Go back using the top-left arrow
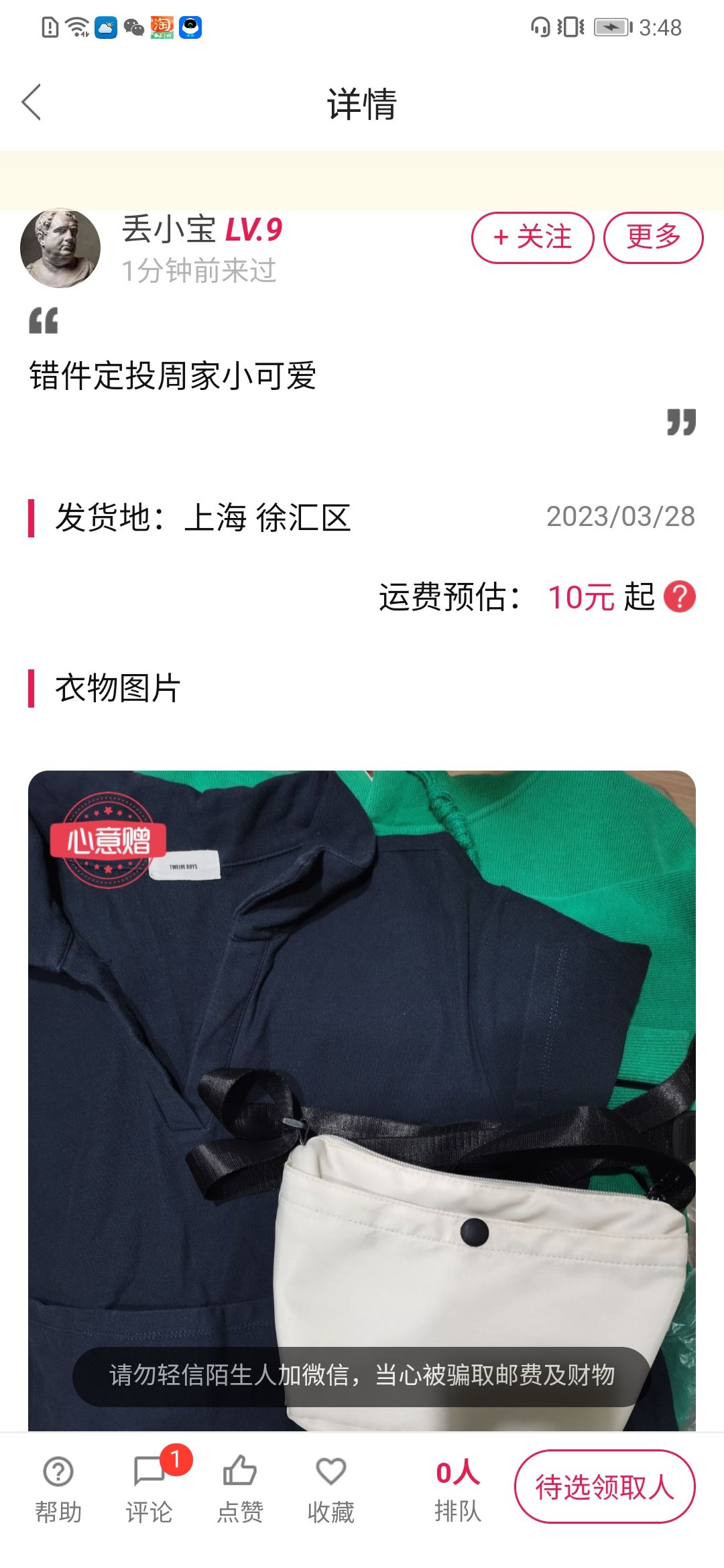The height and width of the screenshot is (1568, 724). coord(32,103)
